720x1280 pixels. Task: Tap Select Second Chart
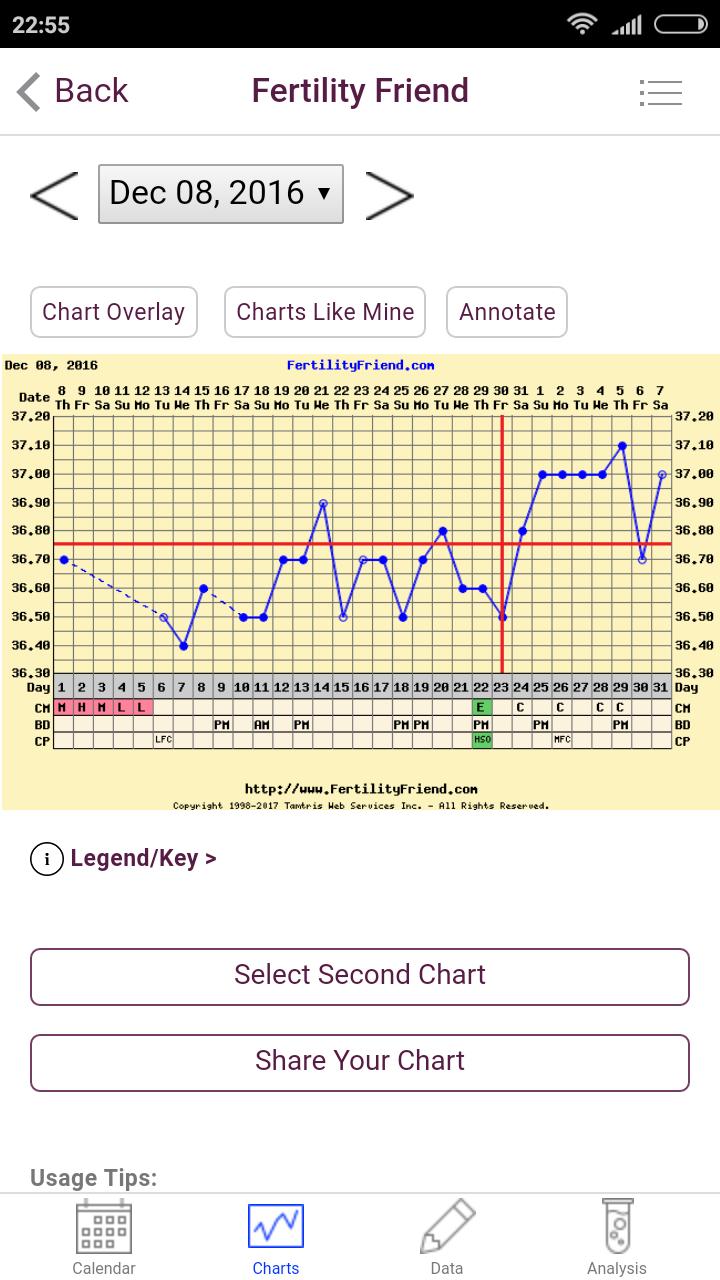[x=360, y=976]
